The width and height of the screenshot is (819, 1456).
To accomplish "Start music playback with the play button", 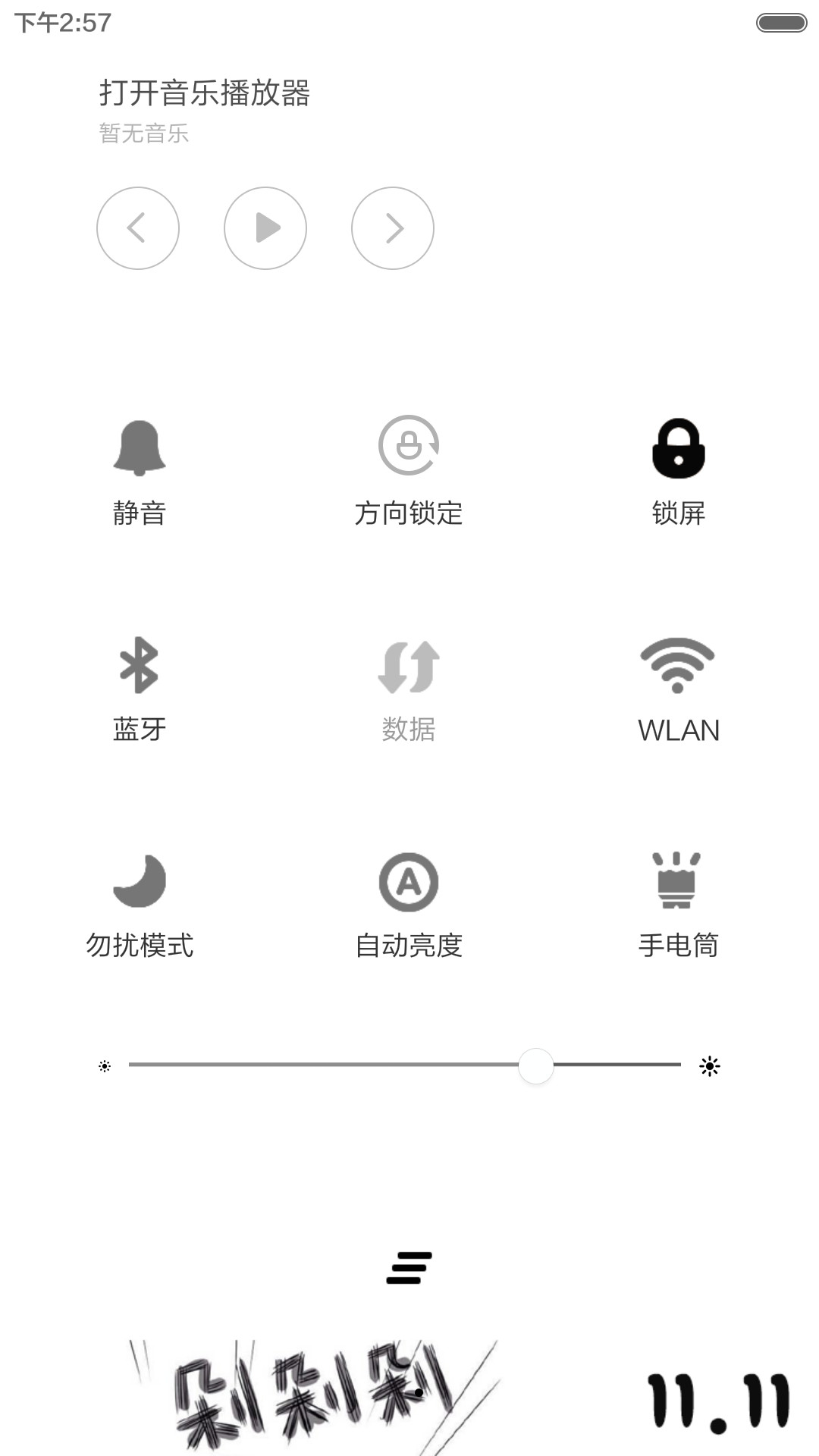I will coord(265,228).
